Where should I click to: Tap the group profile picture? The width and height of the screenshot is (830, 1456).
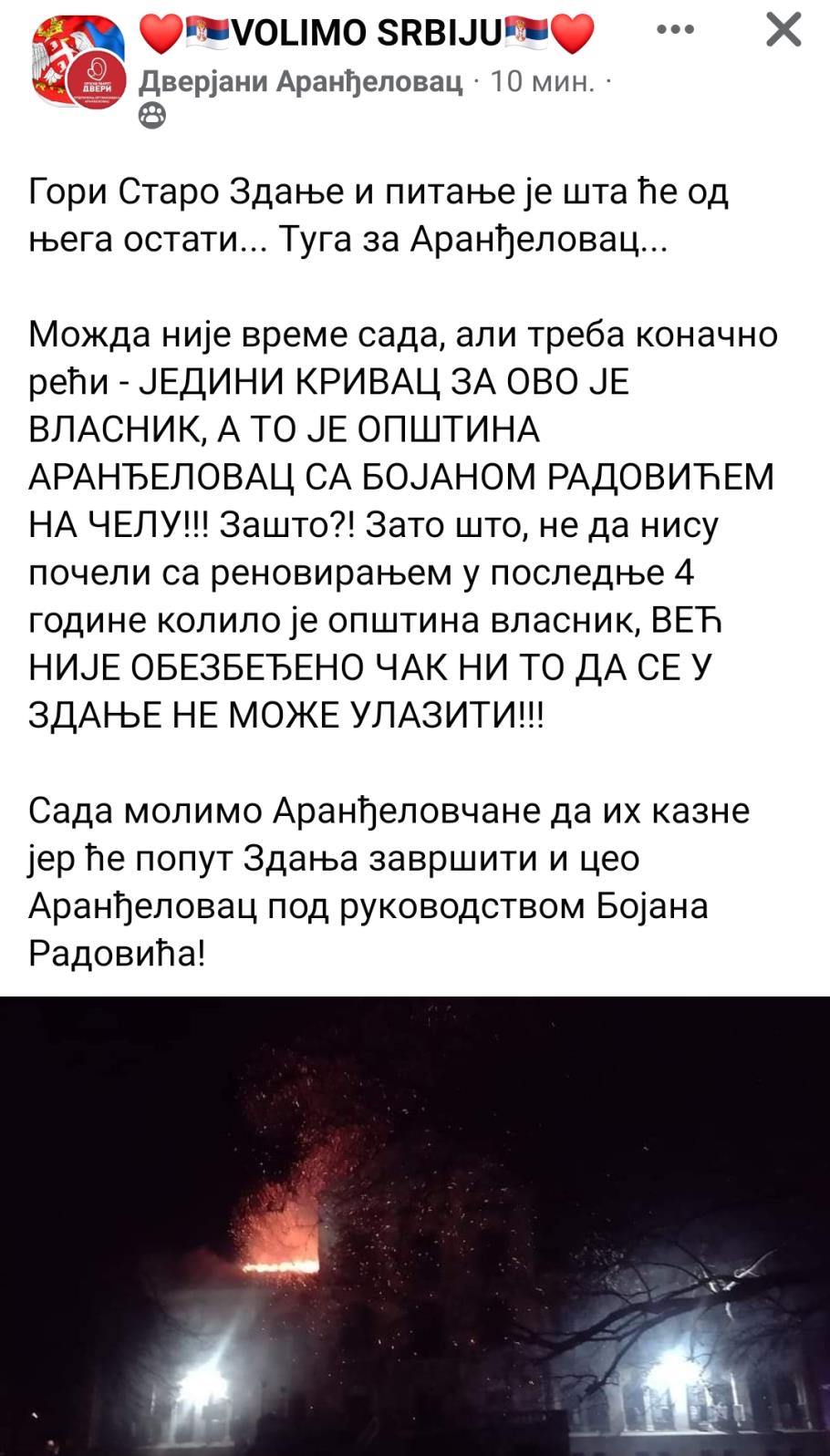(x=78, y=64)
